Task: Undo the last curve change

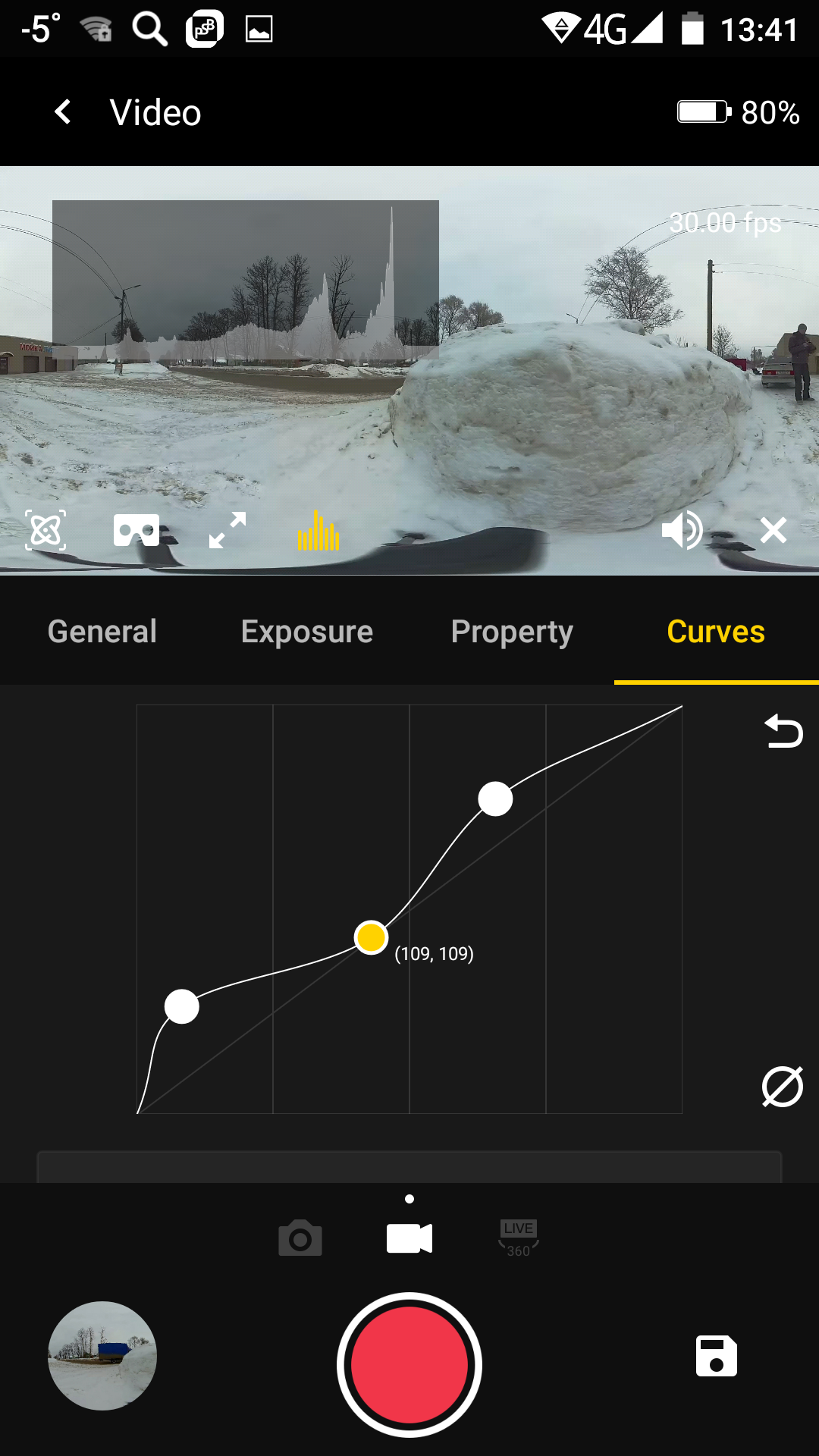Action: [783, 732]
